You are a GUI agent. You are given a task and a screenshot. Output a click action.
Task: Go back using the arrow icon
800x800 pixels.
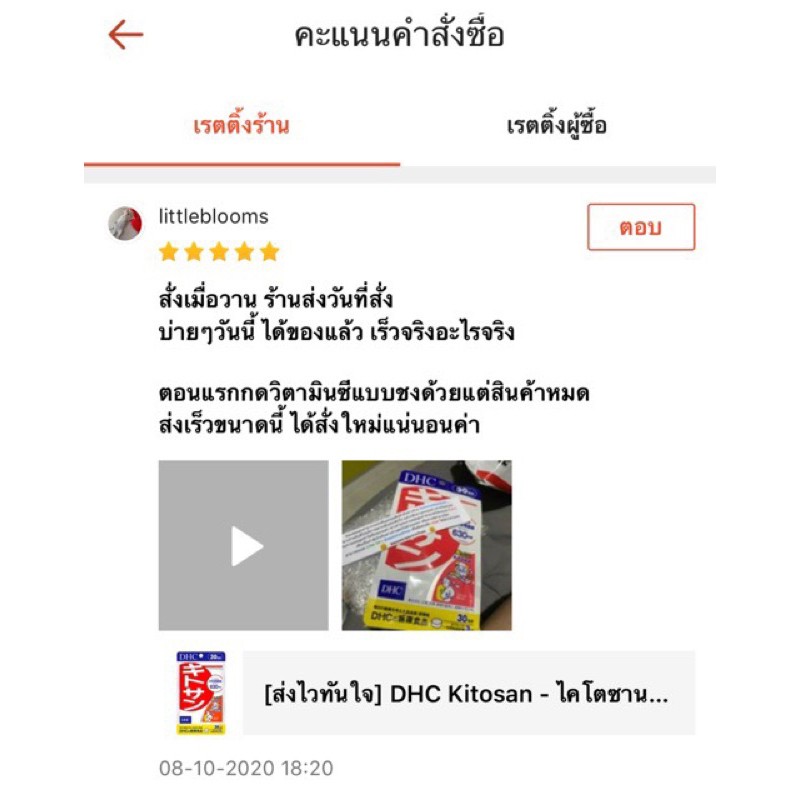[126, 35]
